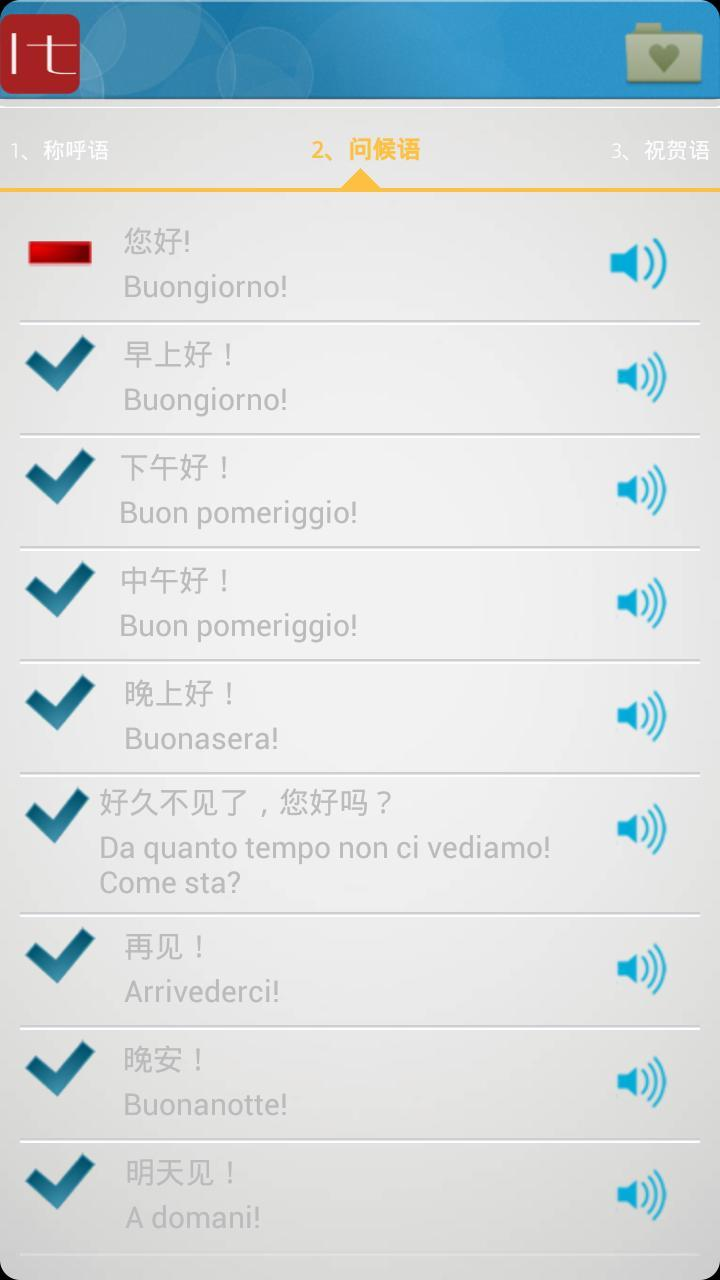This screenshot has width=720, height=1280.
Task: Play audio for 中午好！
Action: 641,603
